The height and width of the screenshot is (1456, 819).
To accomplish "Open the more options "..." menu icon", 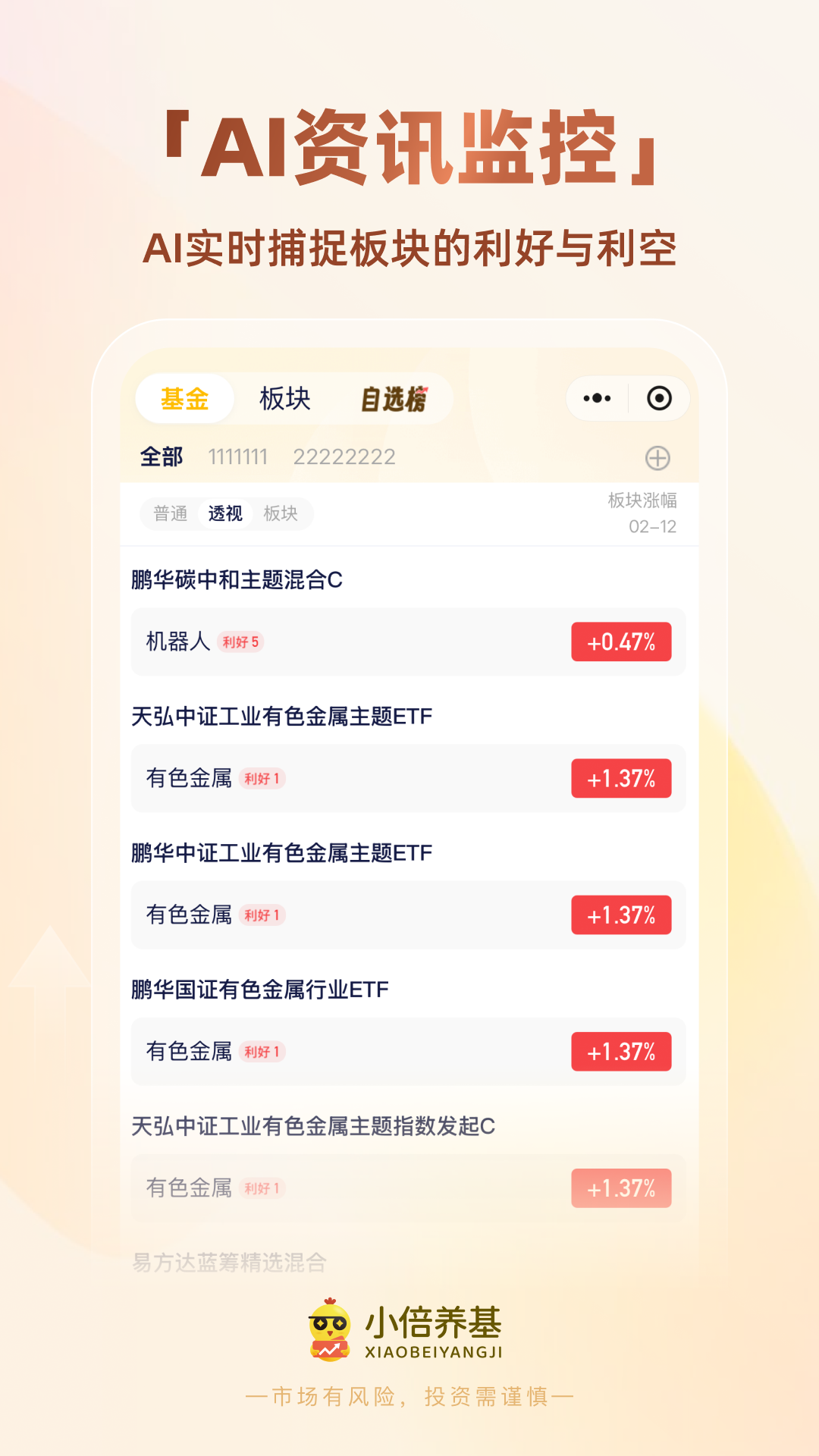I will [598, 397].
